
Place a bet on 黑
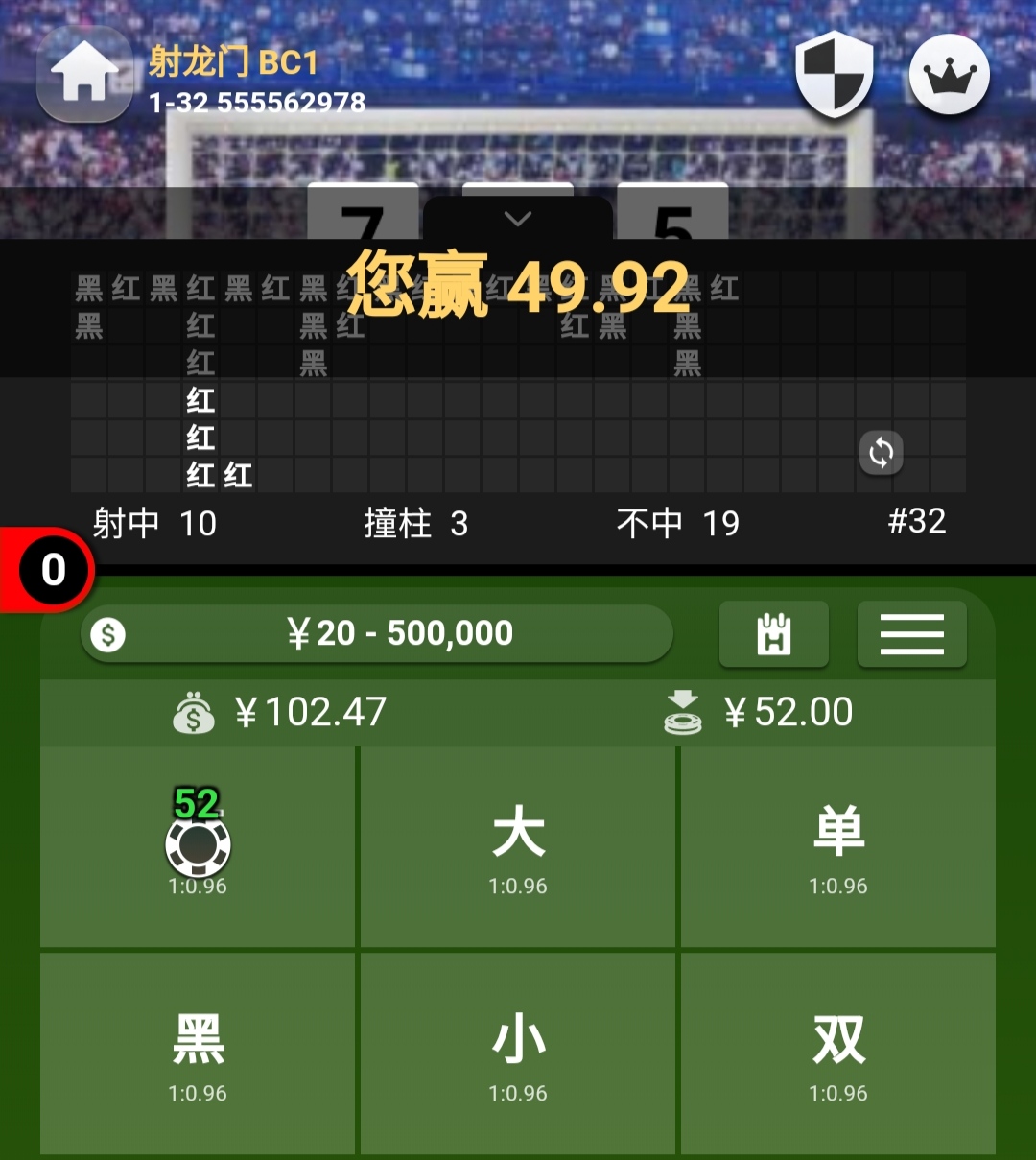tap(198, 1053)
